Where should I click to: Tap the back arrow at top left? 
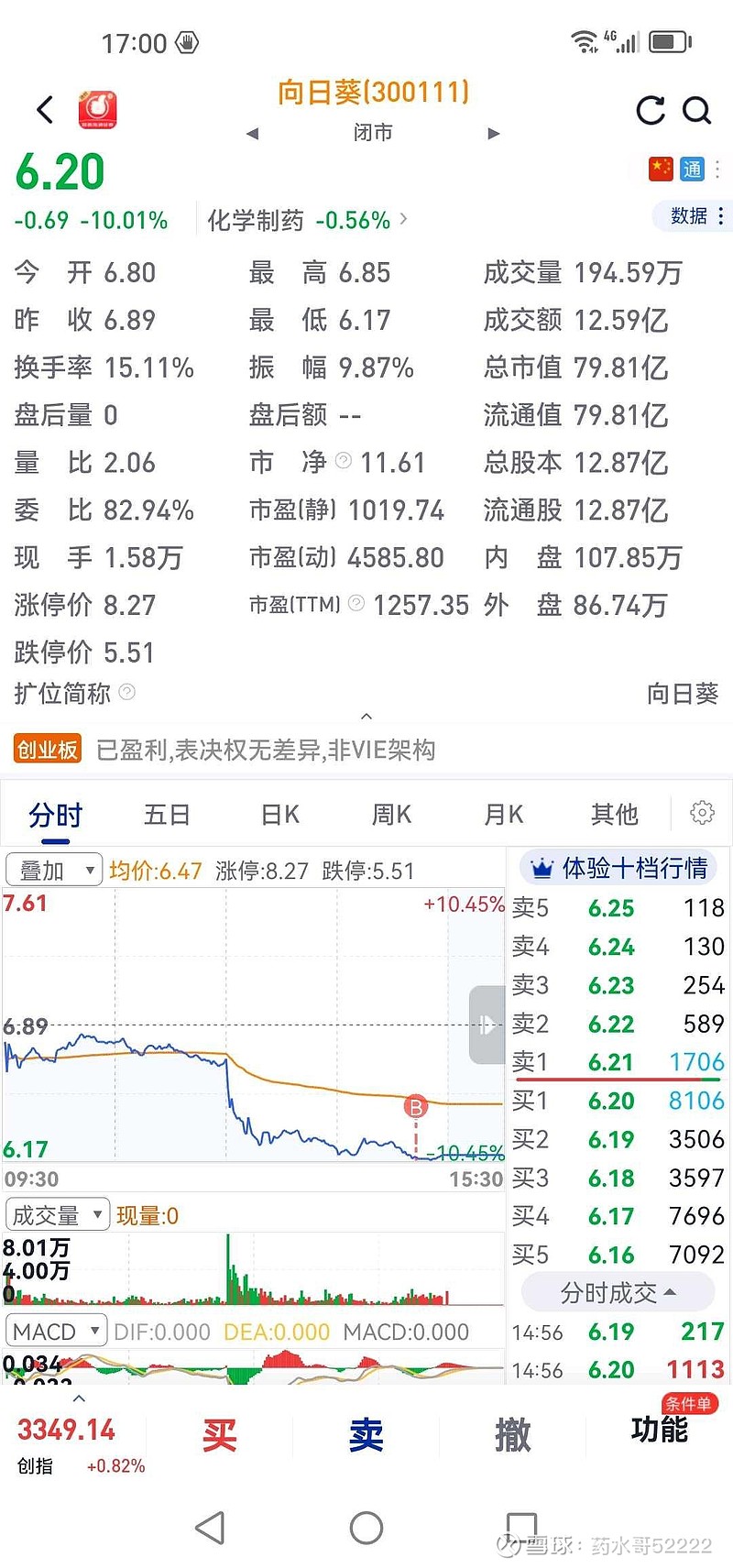tap(44, 110)
